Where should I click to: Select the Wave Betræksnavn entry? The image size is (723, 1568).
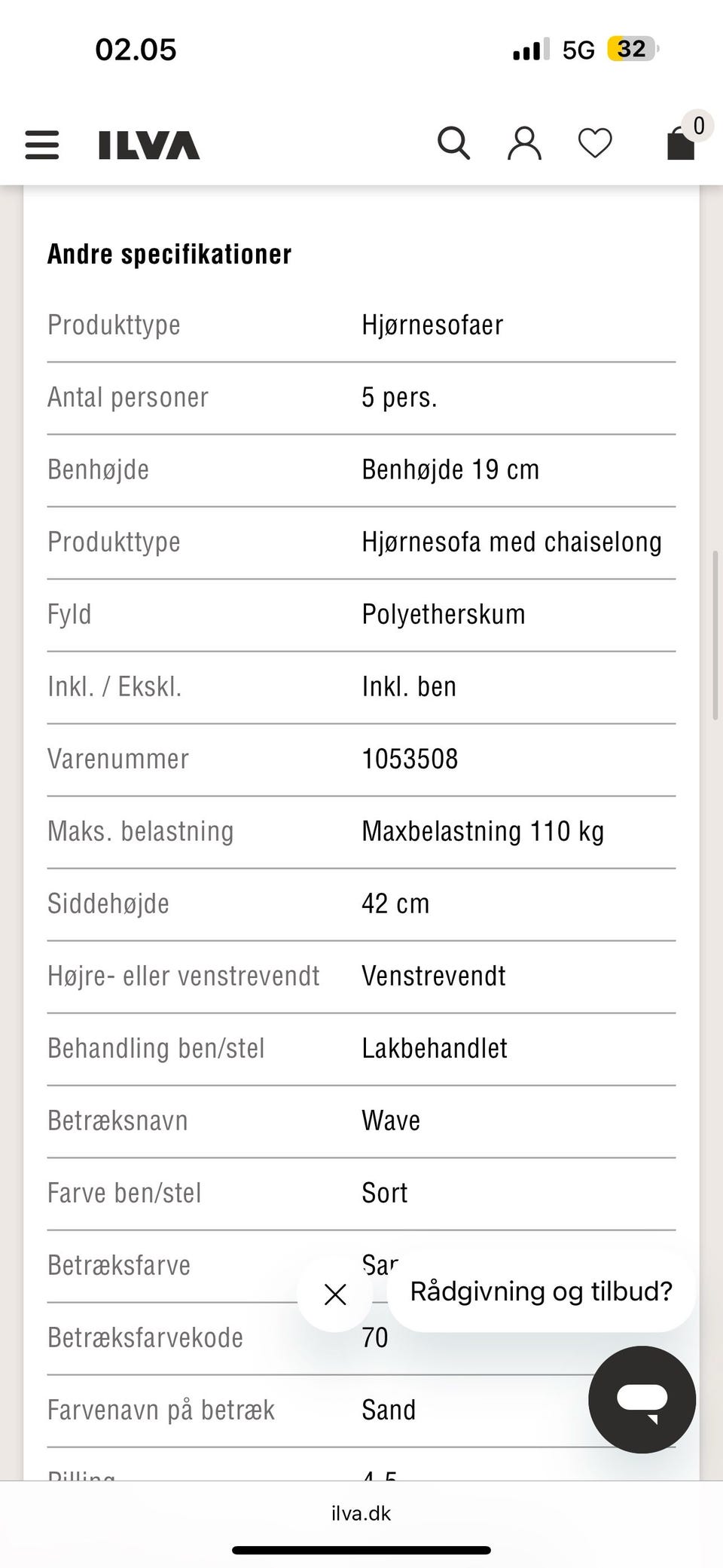click(391, 1120)
